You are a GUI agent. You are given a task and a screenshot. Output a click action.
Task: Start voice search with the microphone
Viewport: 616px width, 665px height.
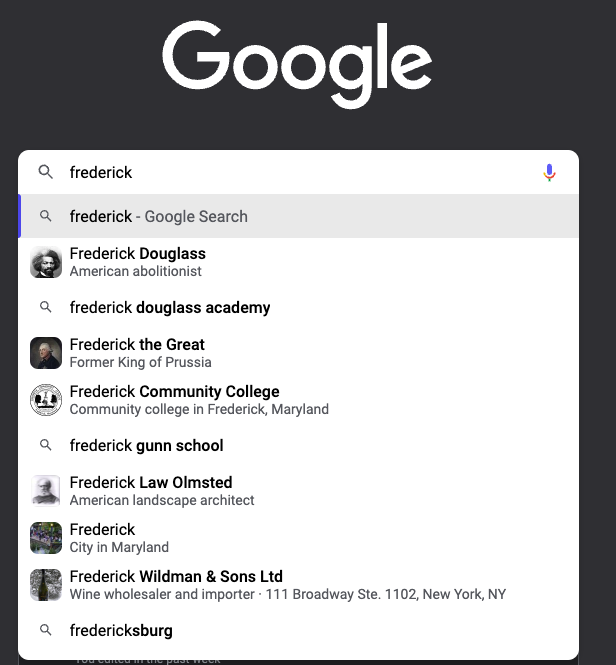pos(549,172)
